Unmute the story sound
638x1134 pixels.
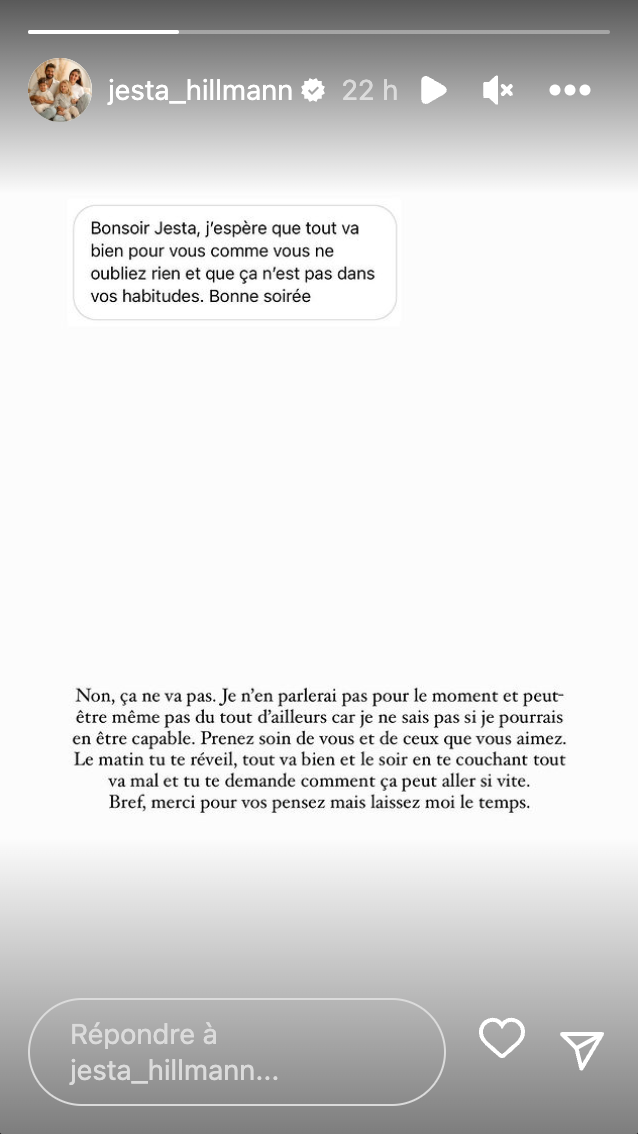tap(497, 91)
